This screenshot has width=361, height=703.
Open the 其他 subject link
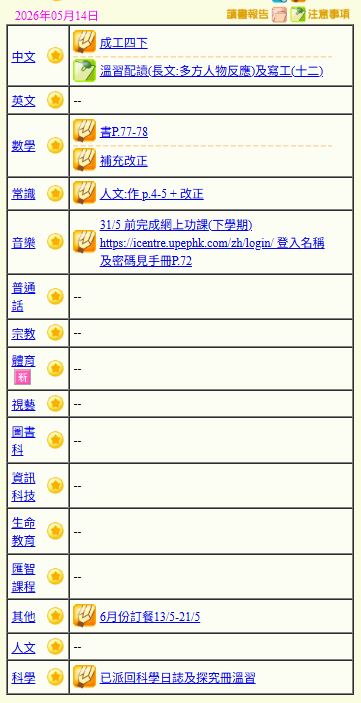23,616
